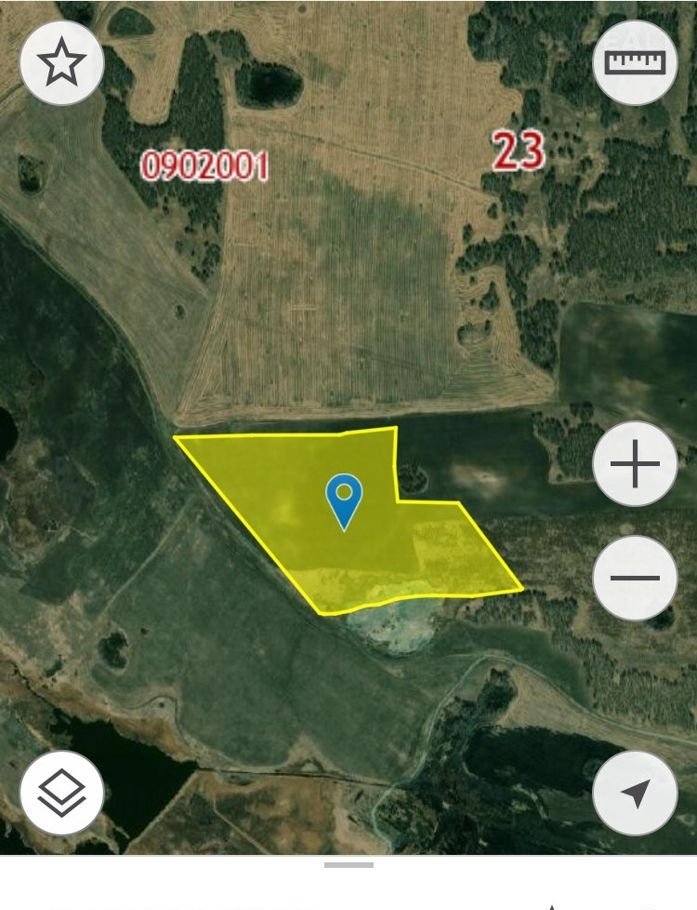The image size is (697, 910).
Task: Zoom out with the minus button
Action: 635,578
